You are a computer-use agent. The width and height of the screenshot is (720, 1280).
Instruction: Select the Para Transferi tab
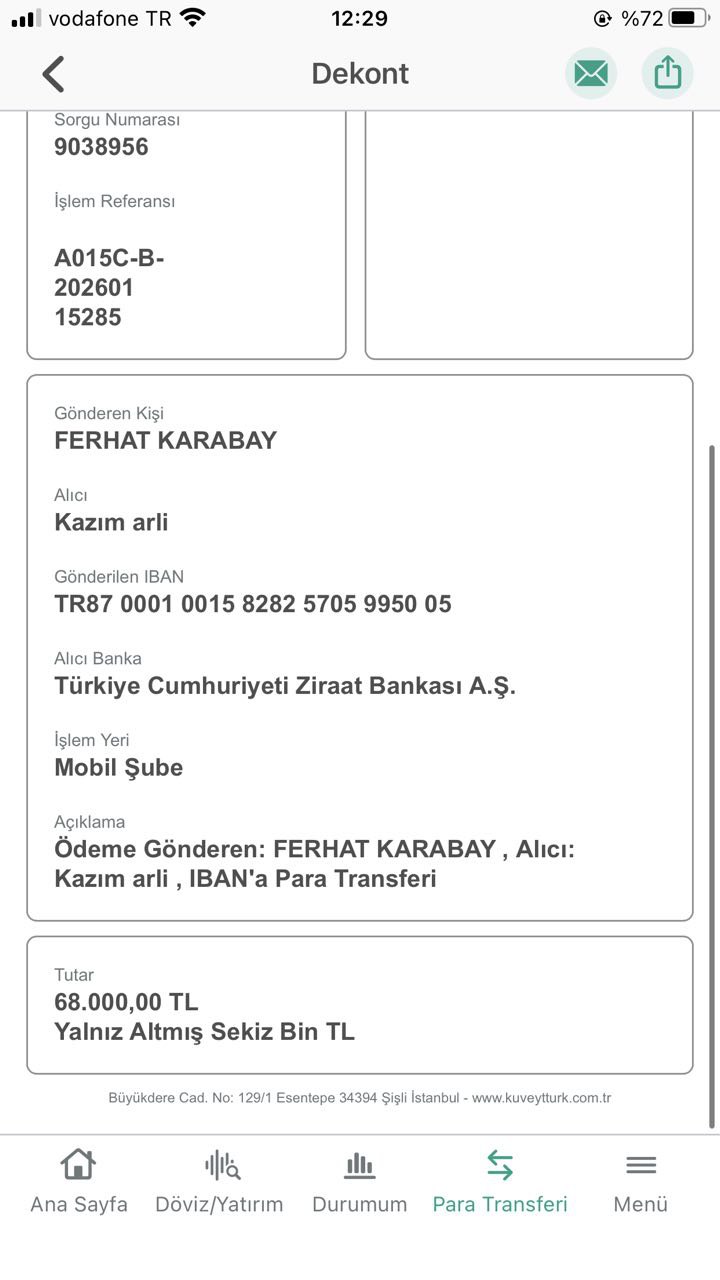click(500, 1182)
